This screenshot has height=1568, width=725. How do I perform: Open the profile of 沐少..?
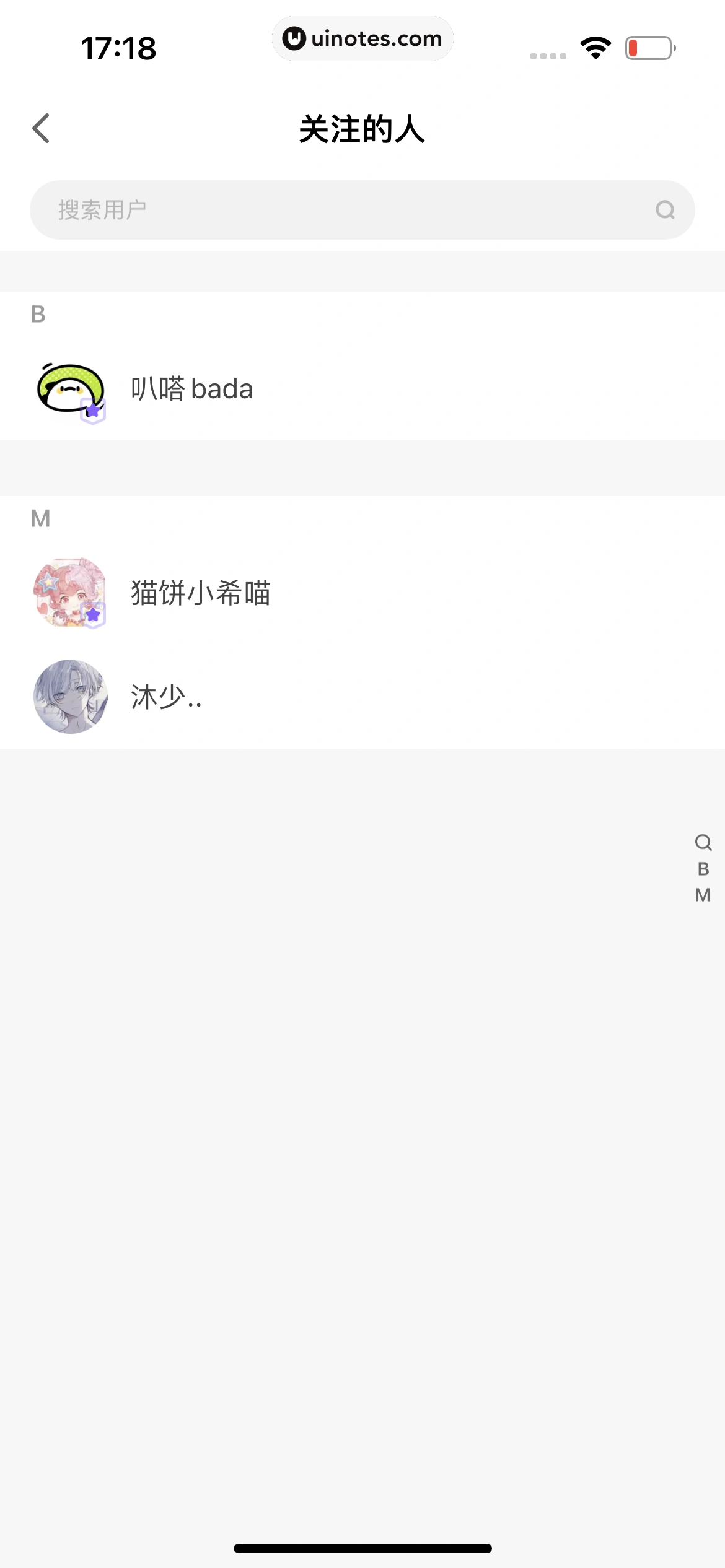coord(166,697)
